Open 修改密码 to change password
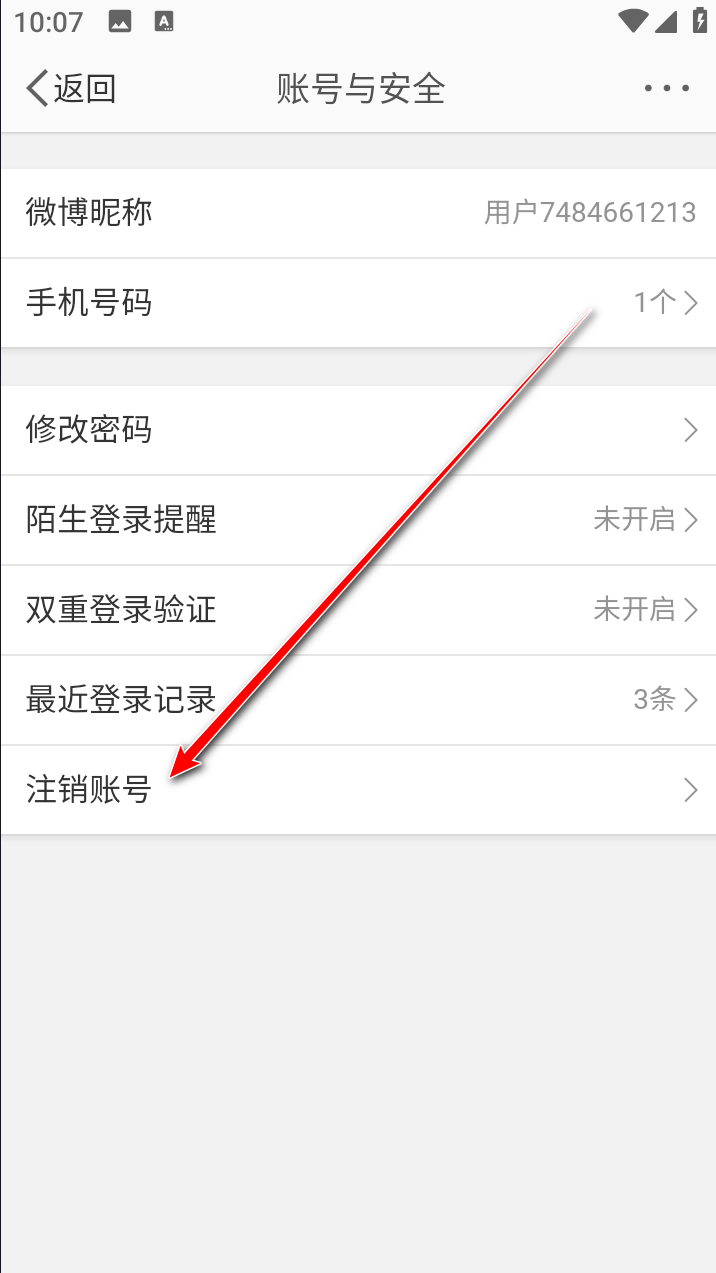Screen dimensions: 716x1273 click(x=358, y=430)
